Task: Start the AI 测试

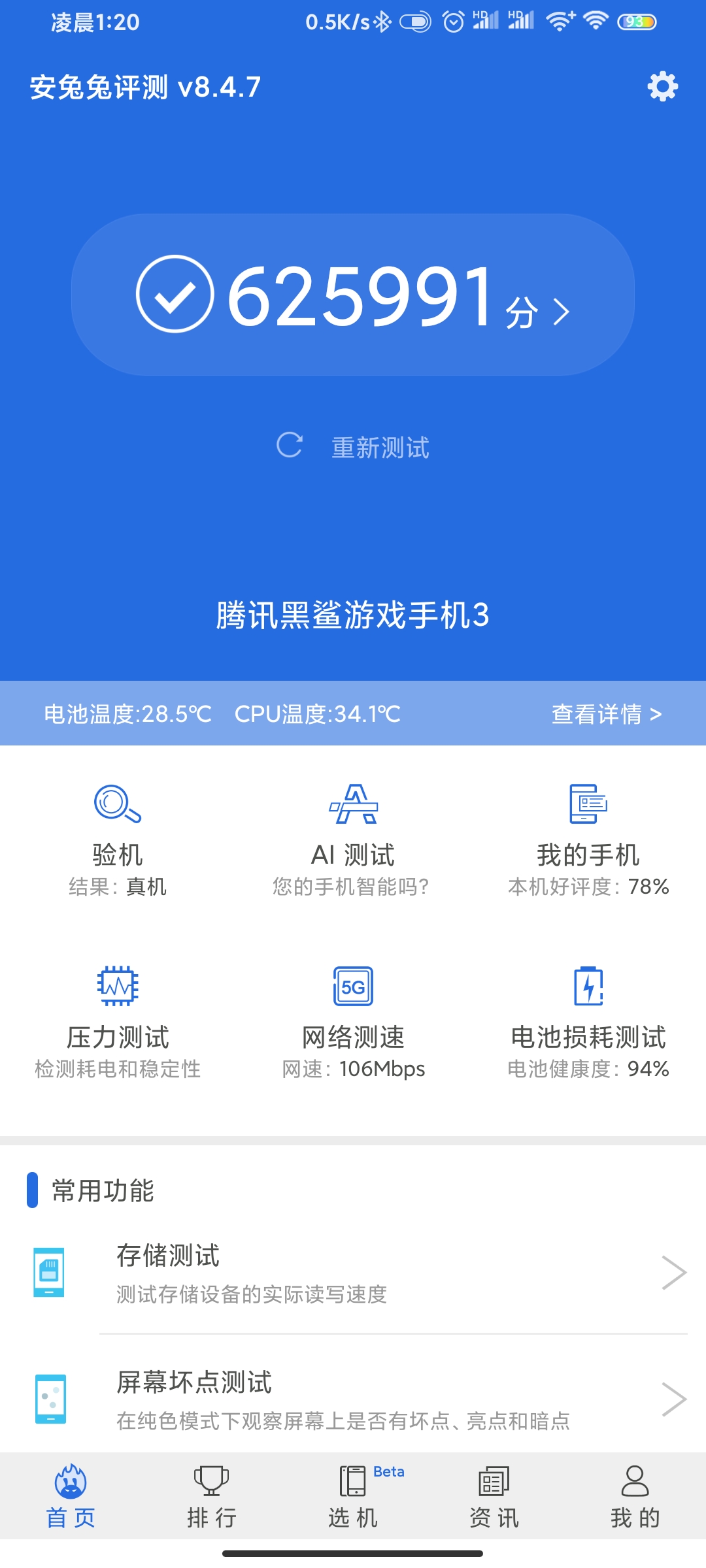Action: click(353, 840)
